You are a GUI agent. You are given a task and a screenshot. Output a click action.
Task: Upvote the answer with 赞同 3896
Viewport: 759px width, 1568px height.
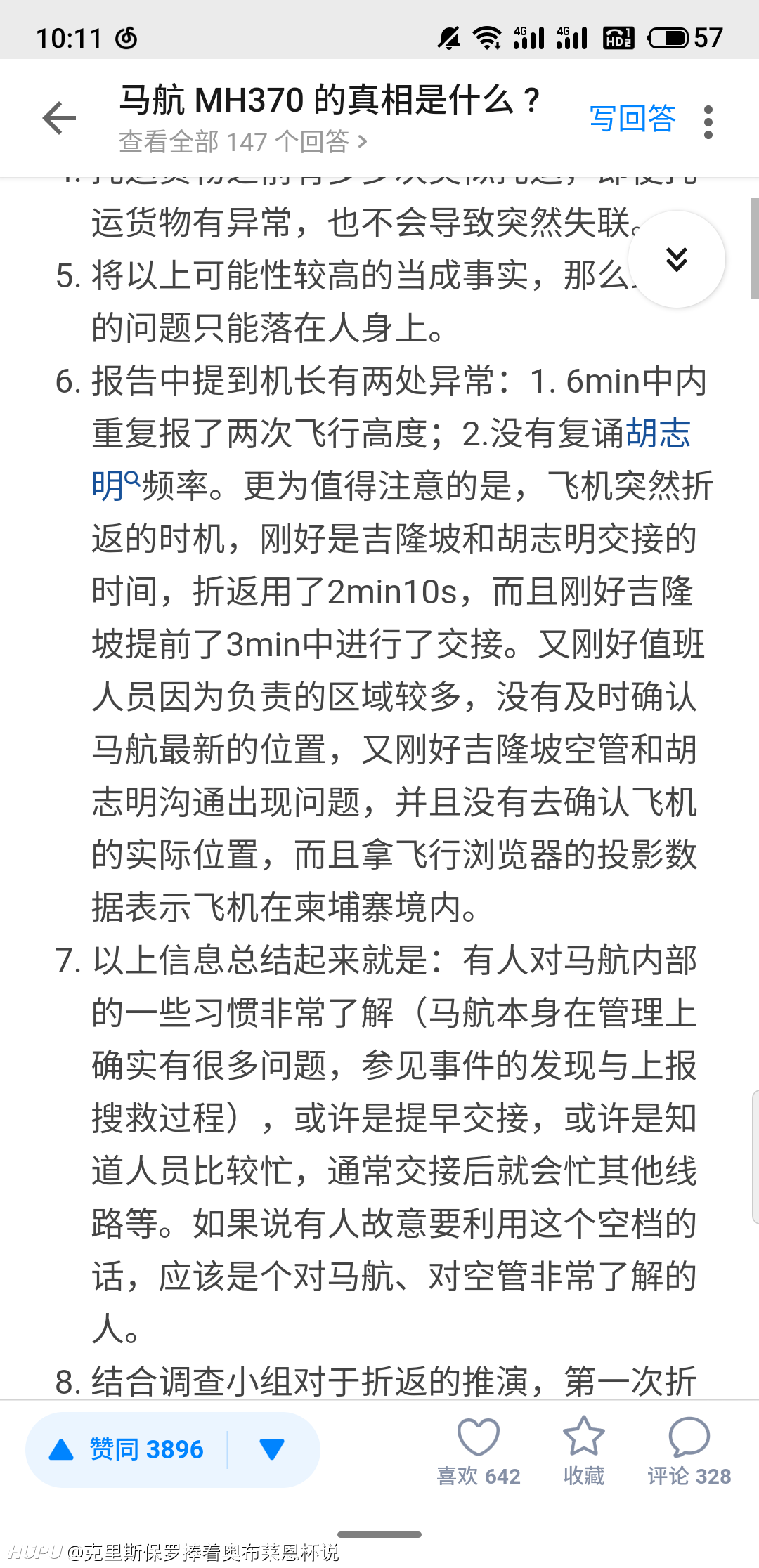point(126,1449)
